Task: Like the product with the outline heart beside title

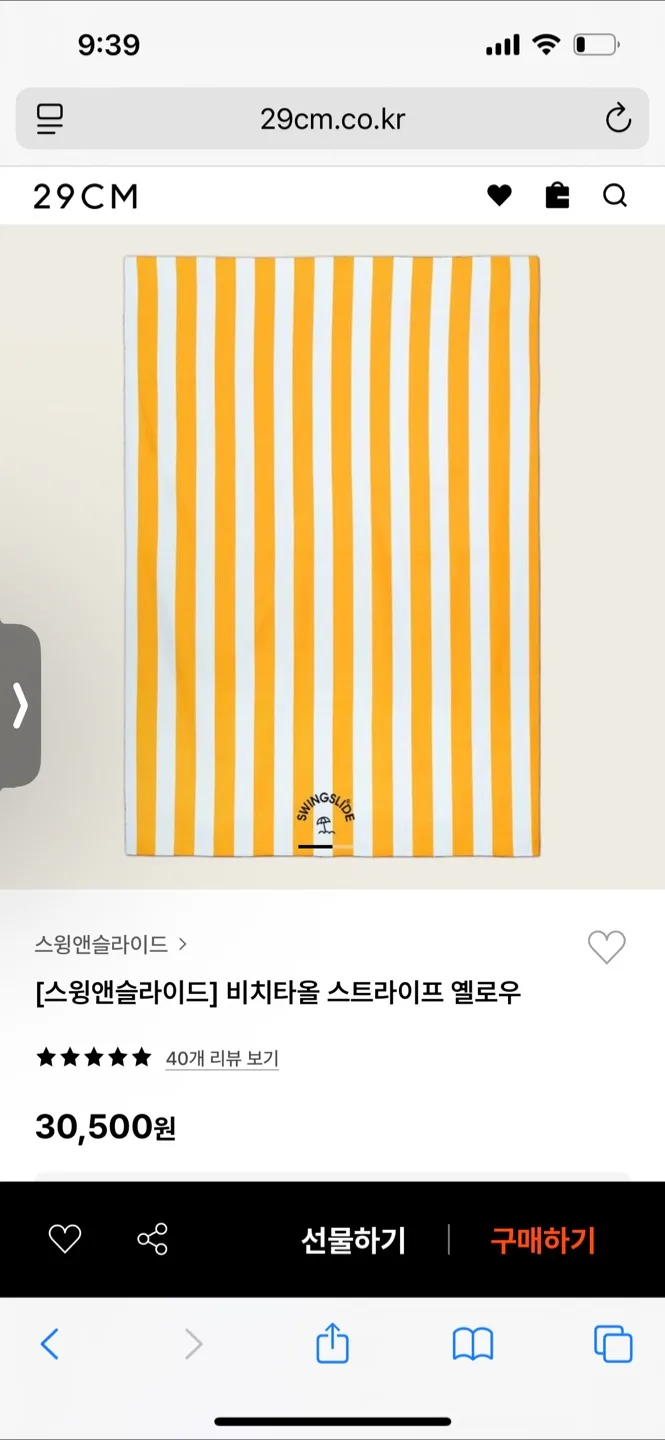Action: (x=606, y=947)
